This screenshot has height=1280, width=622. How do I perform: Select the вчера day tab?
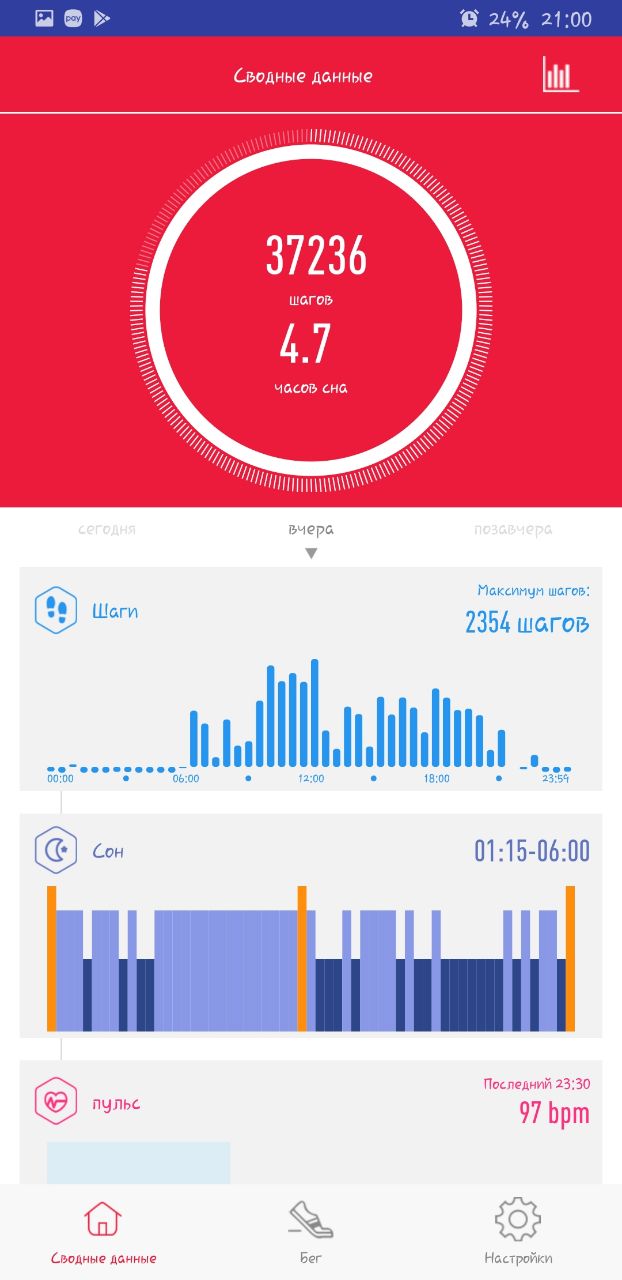coord(311,529)
